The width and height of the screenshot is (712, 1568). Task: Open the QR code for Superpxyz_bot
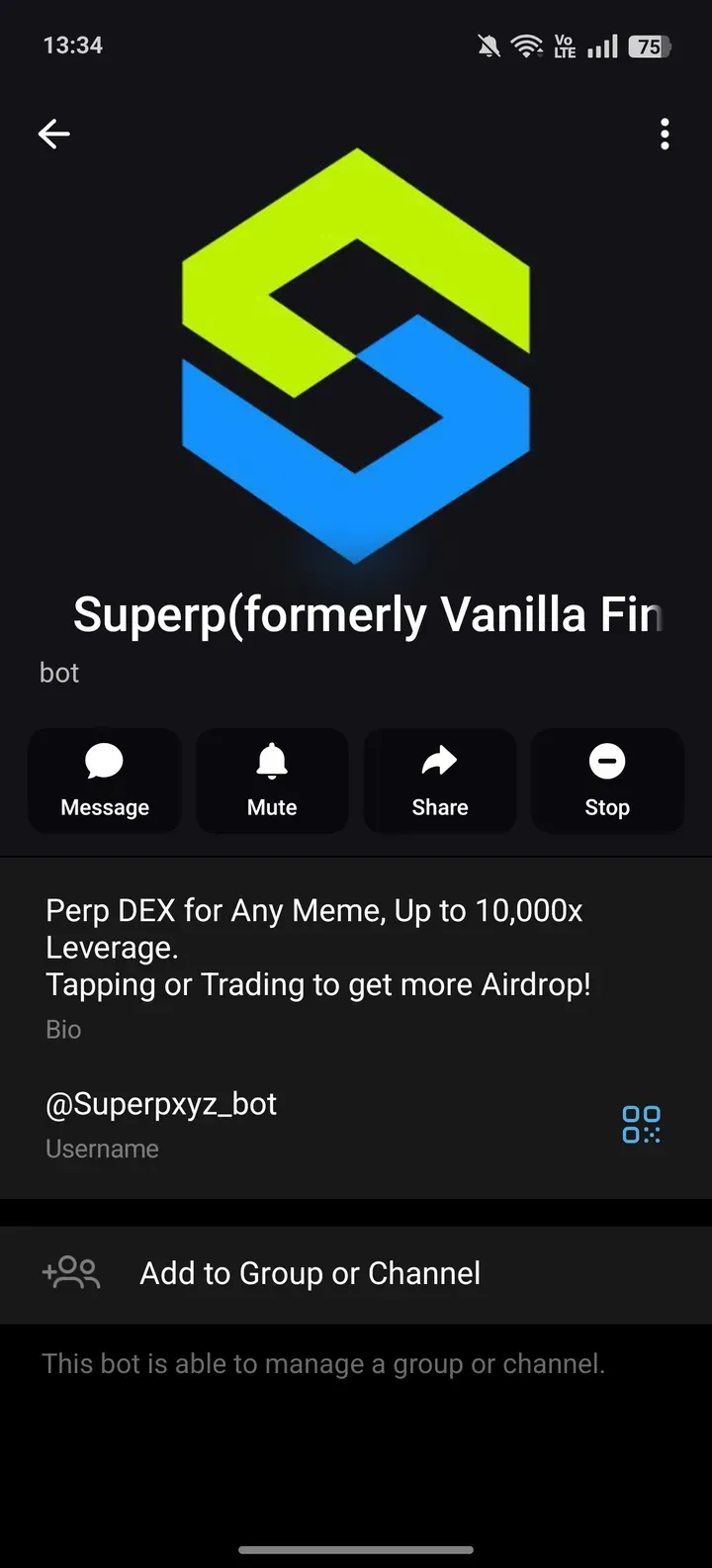click(x=641, y=1124)
